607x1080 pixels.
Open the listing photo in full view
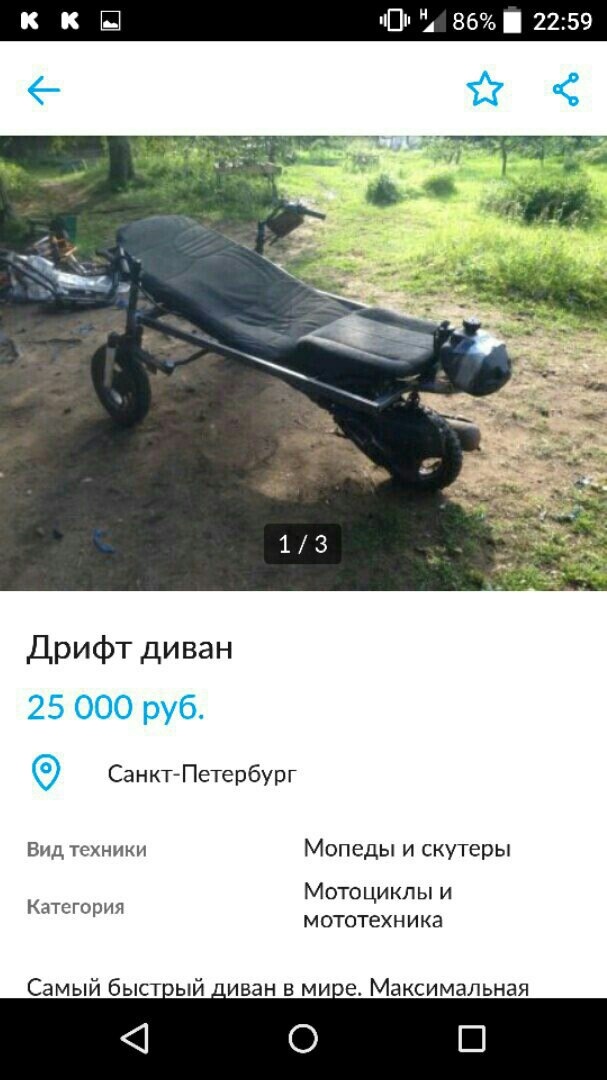[303, 362]
